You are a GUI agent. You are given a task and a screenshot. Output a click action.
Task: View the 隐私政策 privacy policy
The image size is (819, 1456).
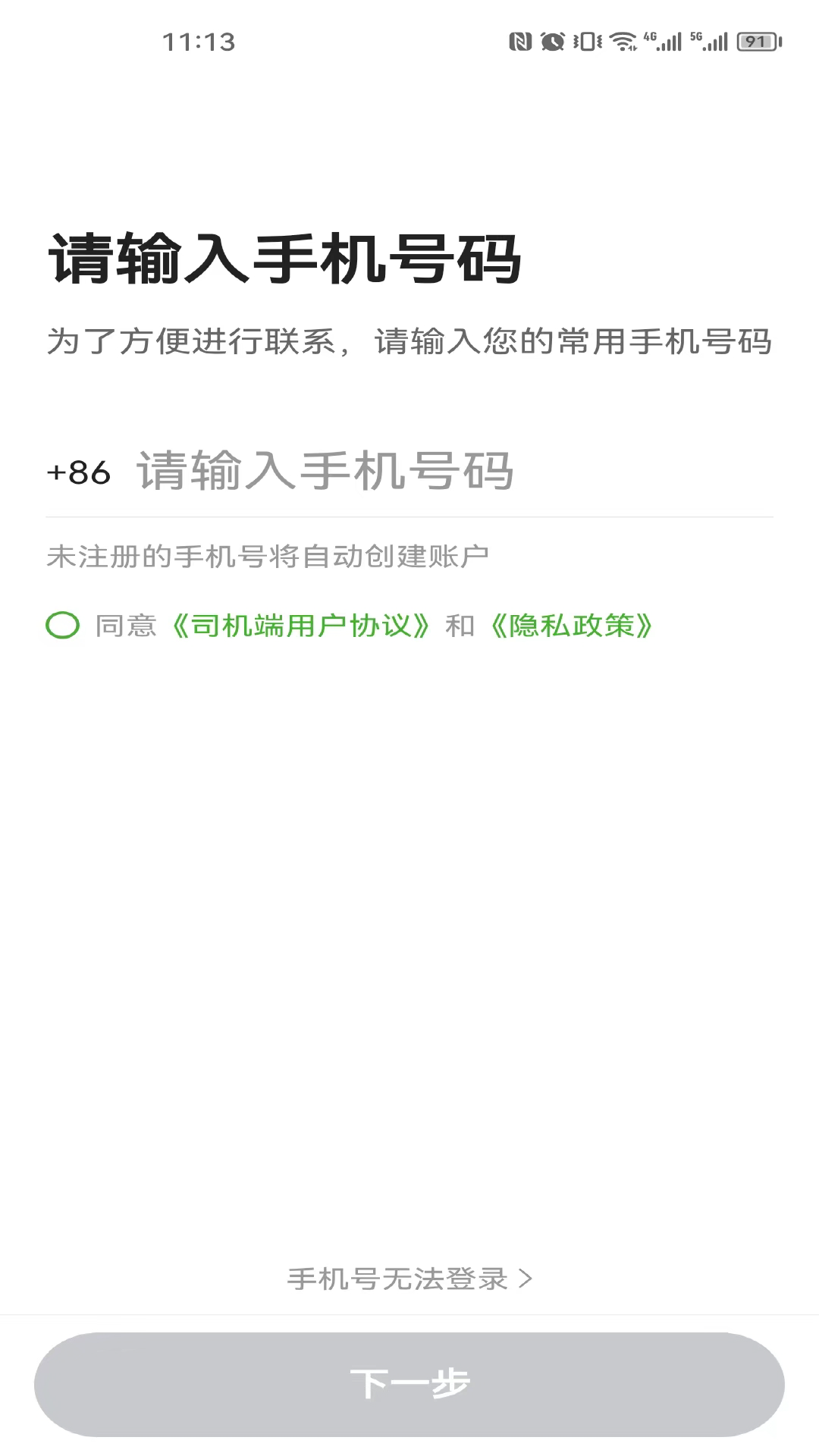pyautogui.click(x=575, y=625)
